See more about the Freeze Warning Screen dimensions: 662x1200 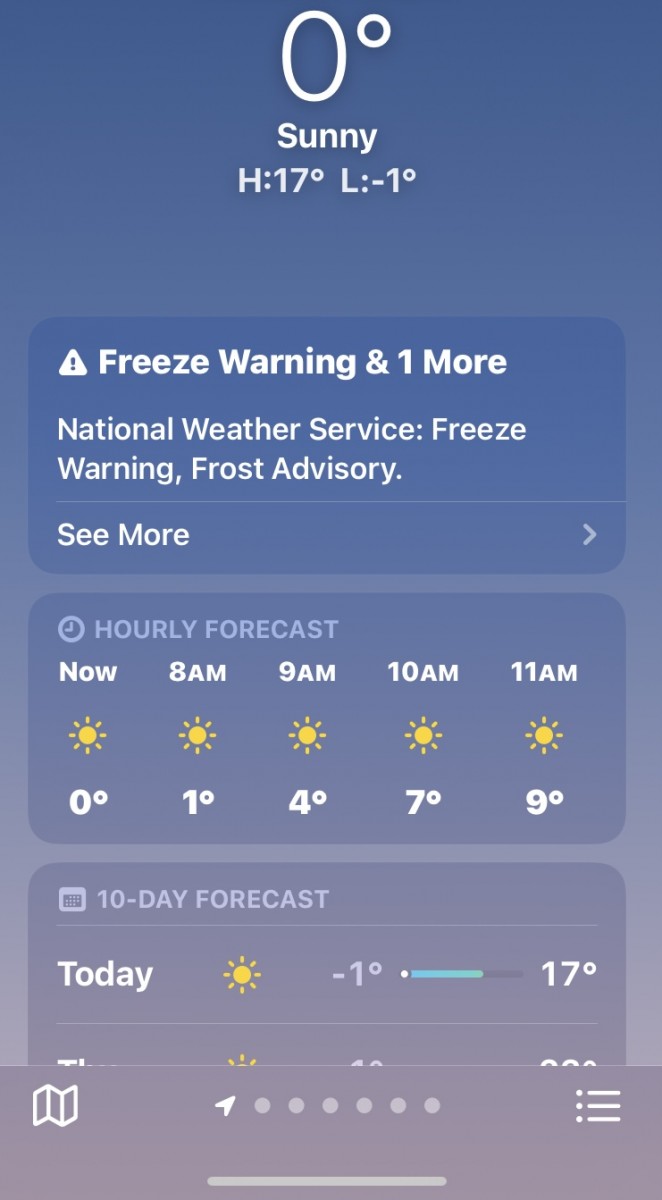[326, 535]
